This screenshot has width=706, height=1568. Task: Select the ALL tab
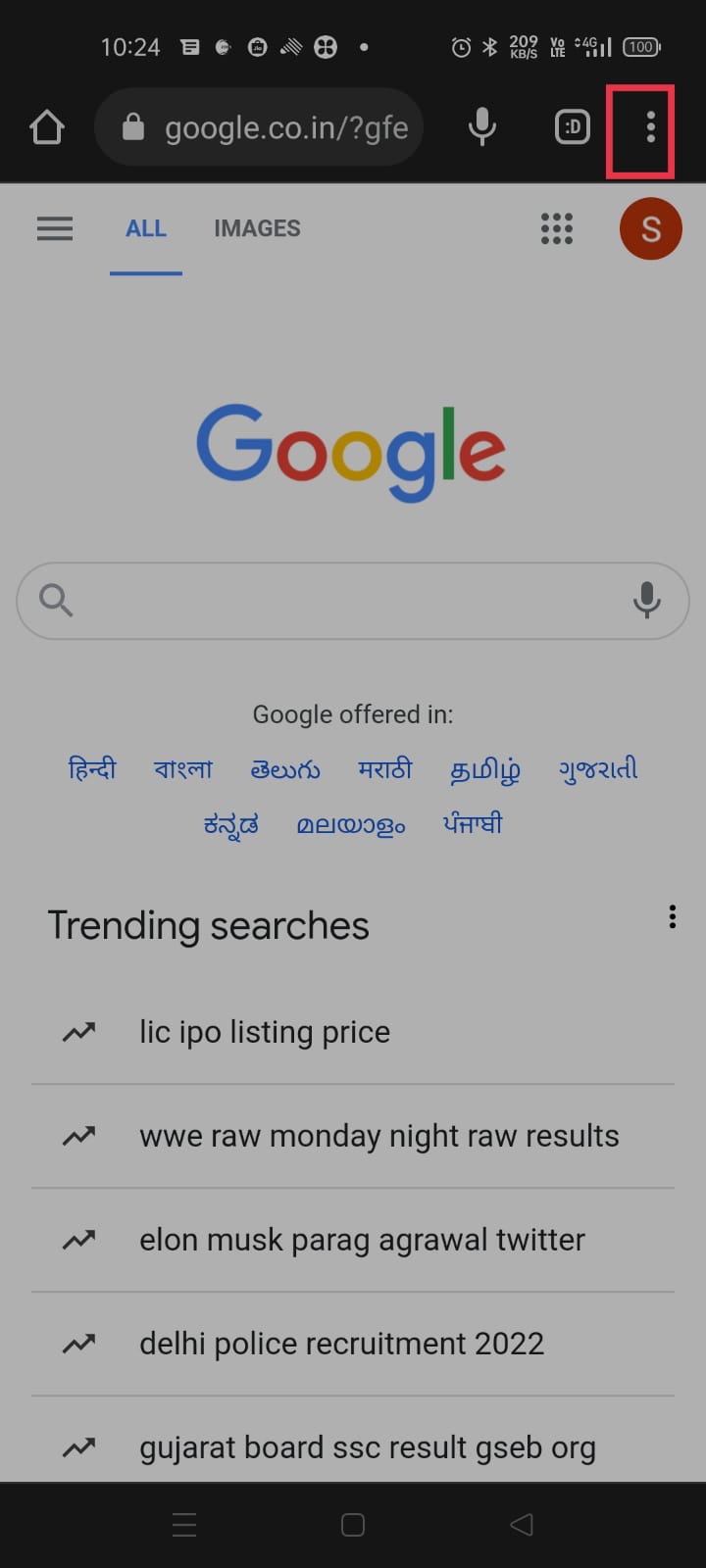point(145,228)
